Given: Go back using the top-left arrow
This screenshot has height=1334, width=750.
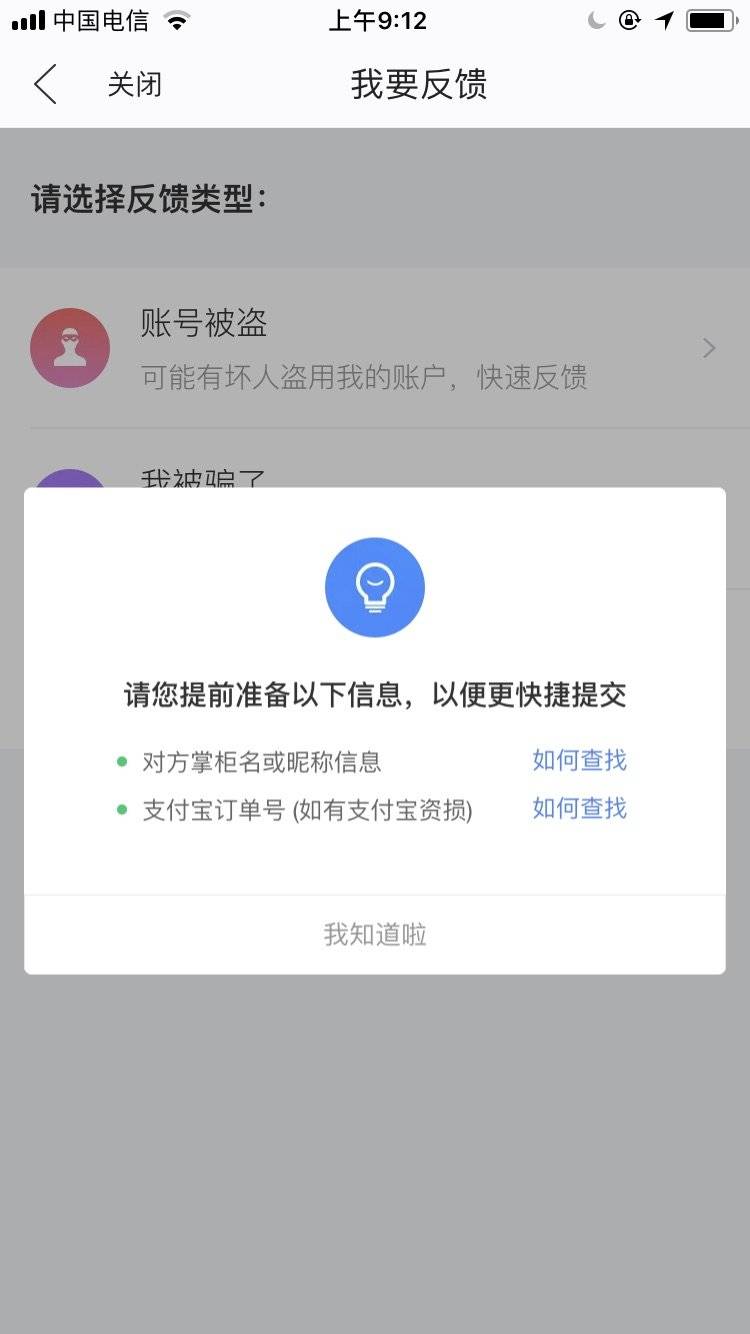Looking at the screenshot, I should coord(45,84).
